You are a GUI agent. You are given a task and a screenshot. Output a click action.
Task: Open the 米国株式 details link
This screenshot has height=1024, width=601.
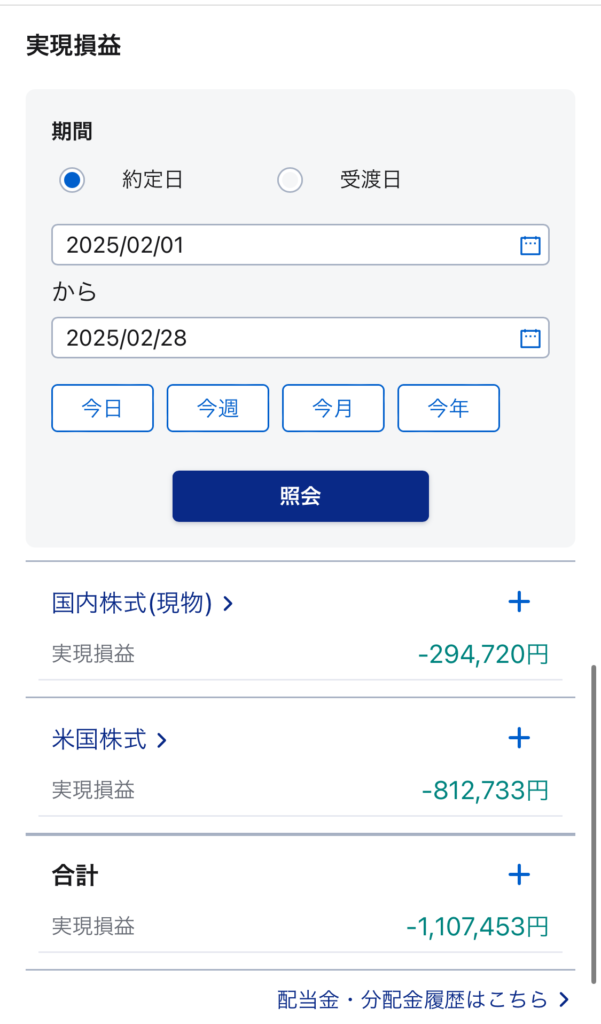coord(110,740)
